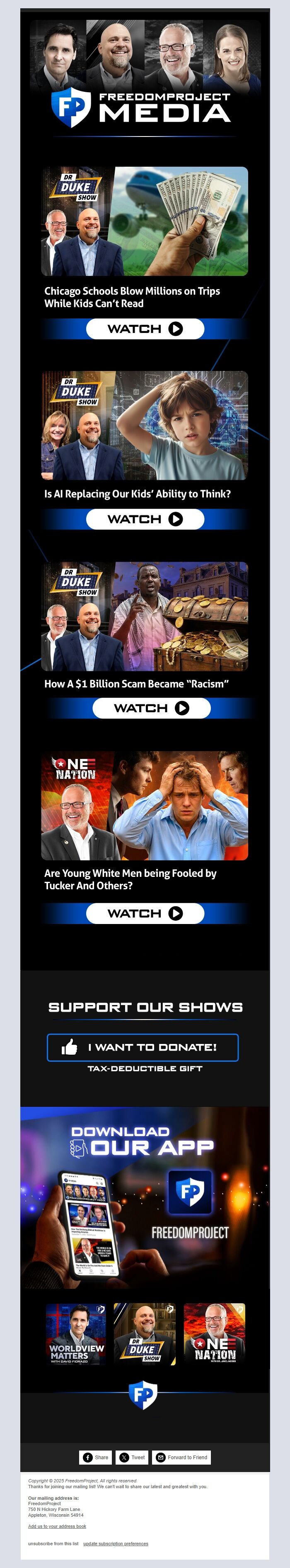The width and height of the screenshot is (290, 1568).
Task: Select the I Want to Donate button
Action: 143,1048
